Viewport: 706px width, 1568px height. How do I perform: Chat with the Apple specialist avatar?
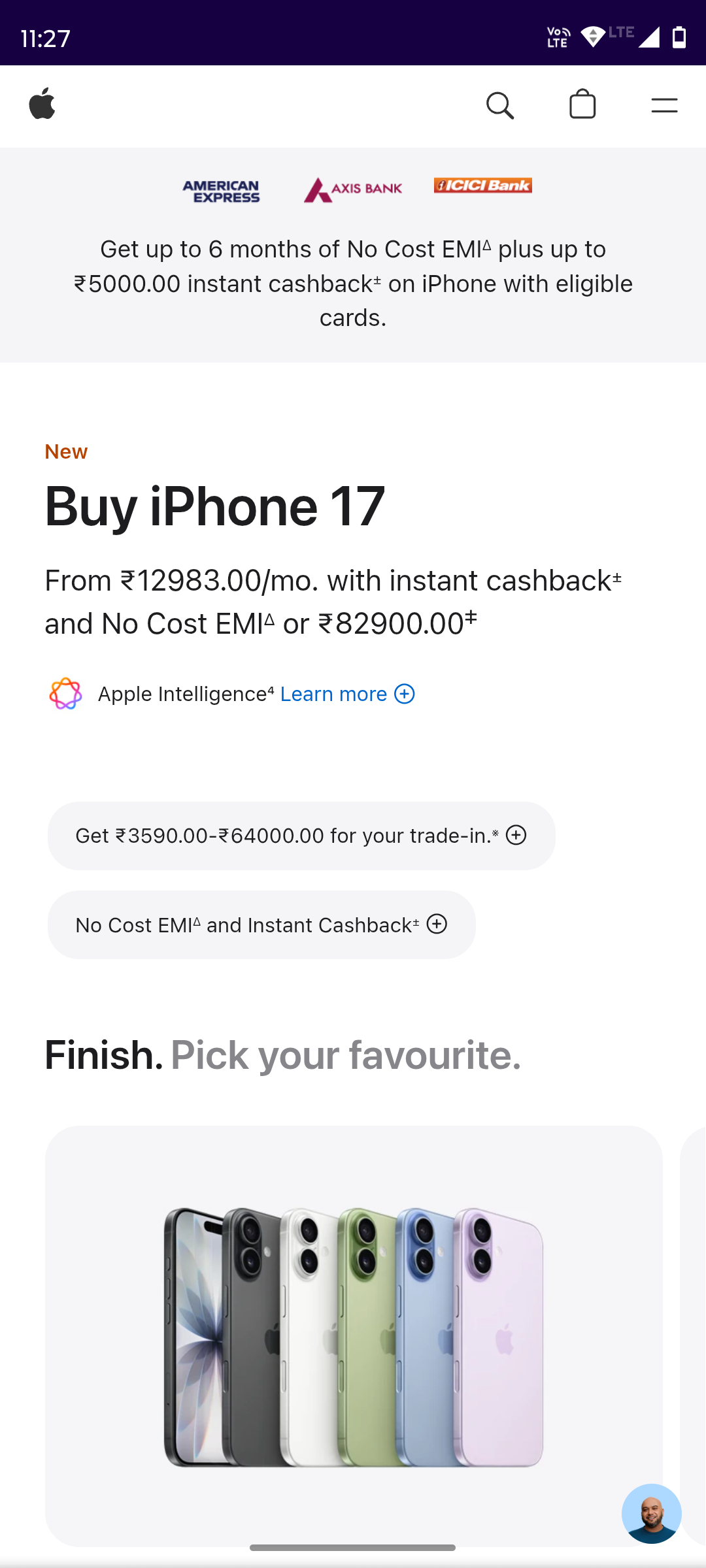tap(651, 1513)
